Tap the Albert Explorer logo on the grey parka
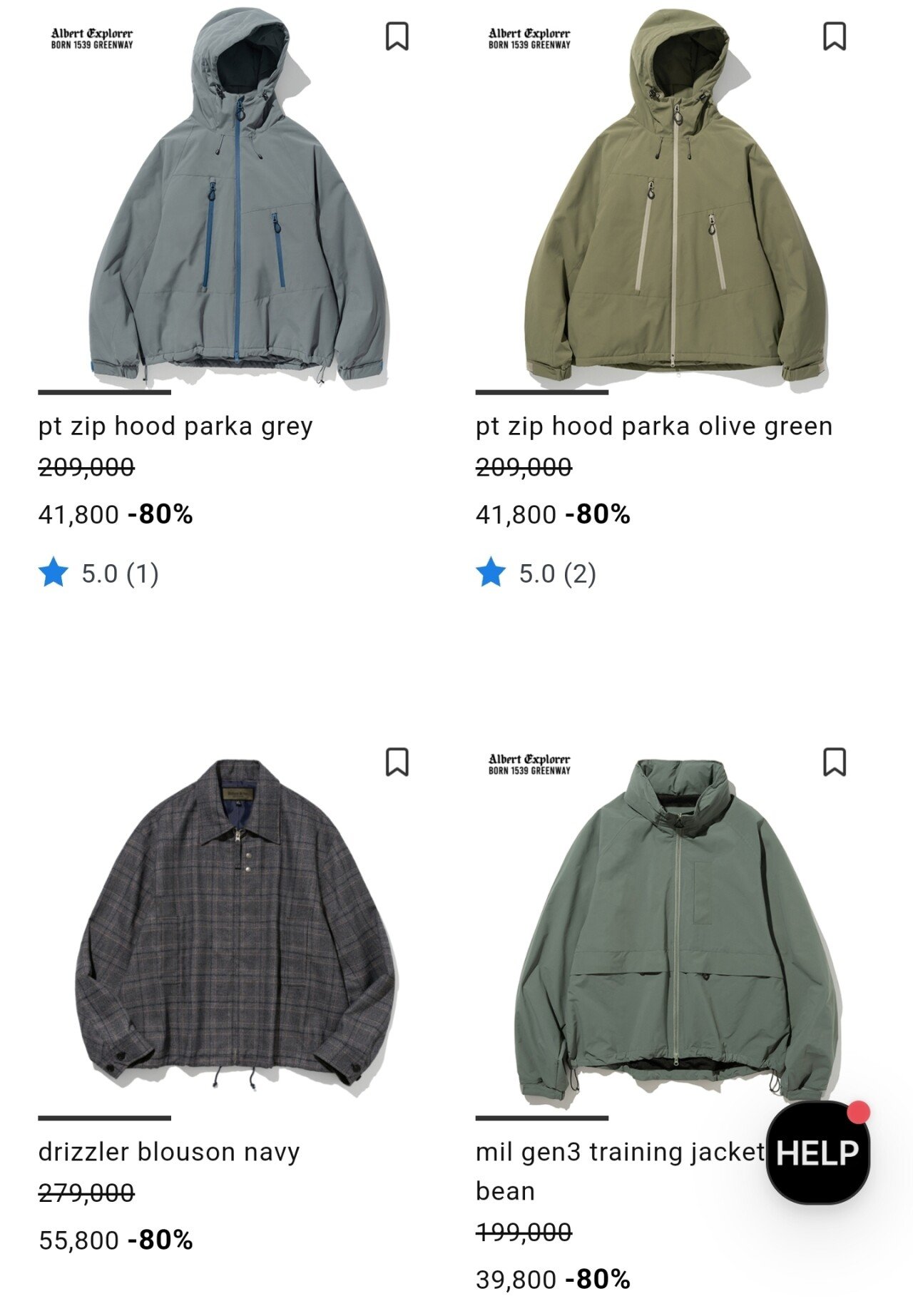Viewport: 913px width, 1316px height. [x=93, y=37]
